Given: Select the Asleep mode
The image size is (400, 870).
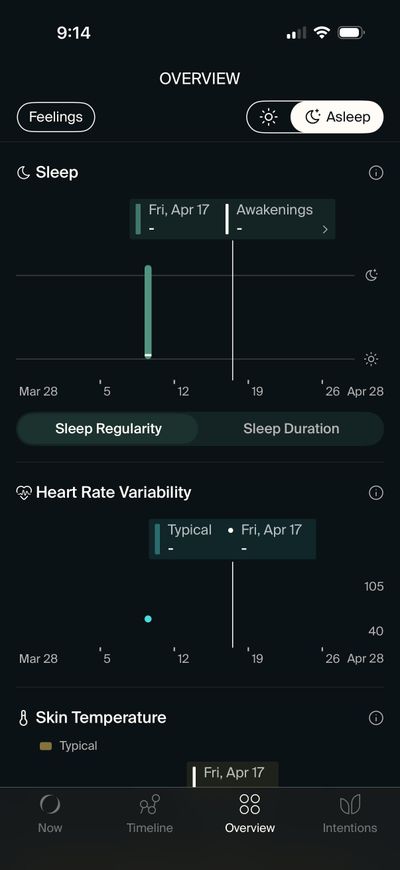Looking at the screenshot, I should click(x=337, y=117).
